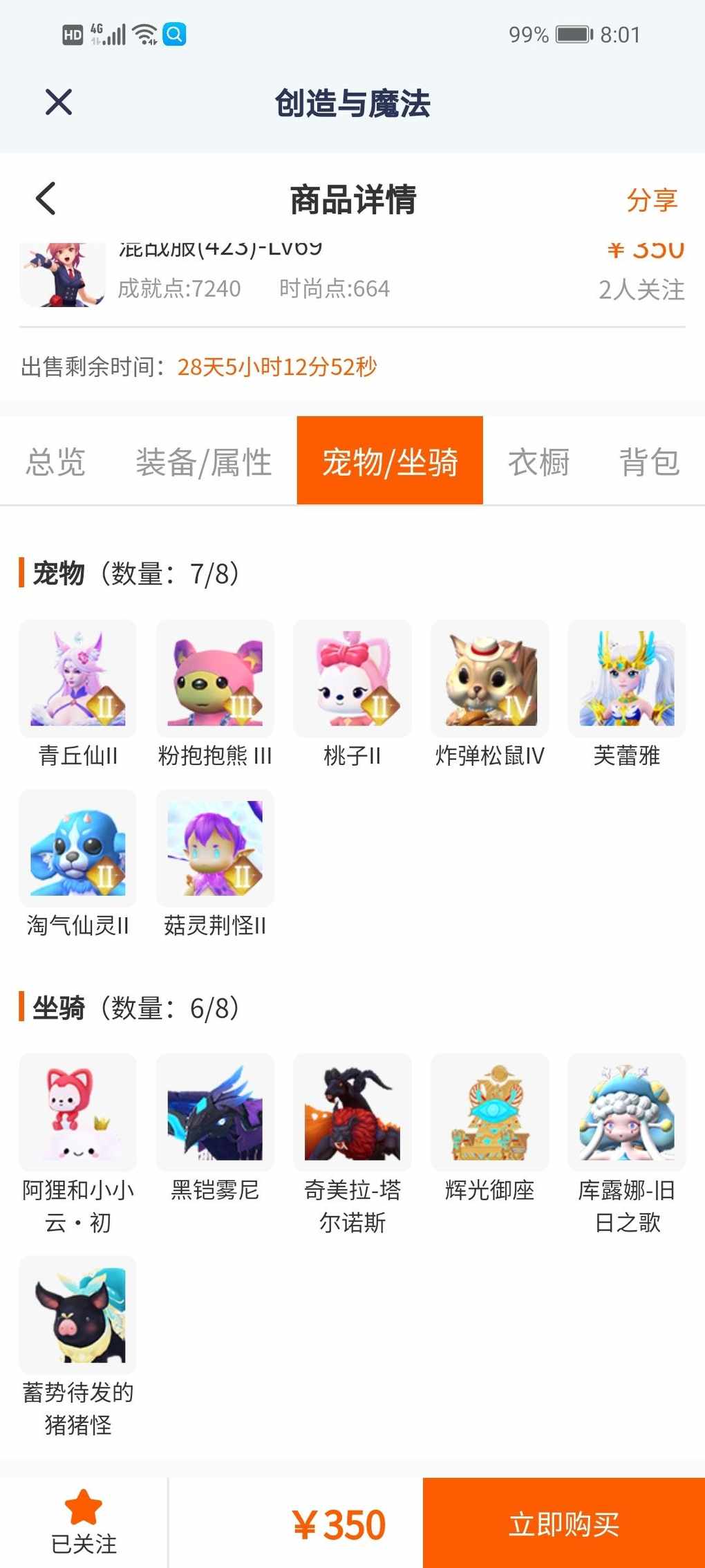View the 背包 tab
Screen dimensions: 705x1568
pyautogui.click(x=649, y=461)
